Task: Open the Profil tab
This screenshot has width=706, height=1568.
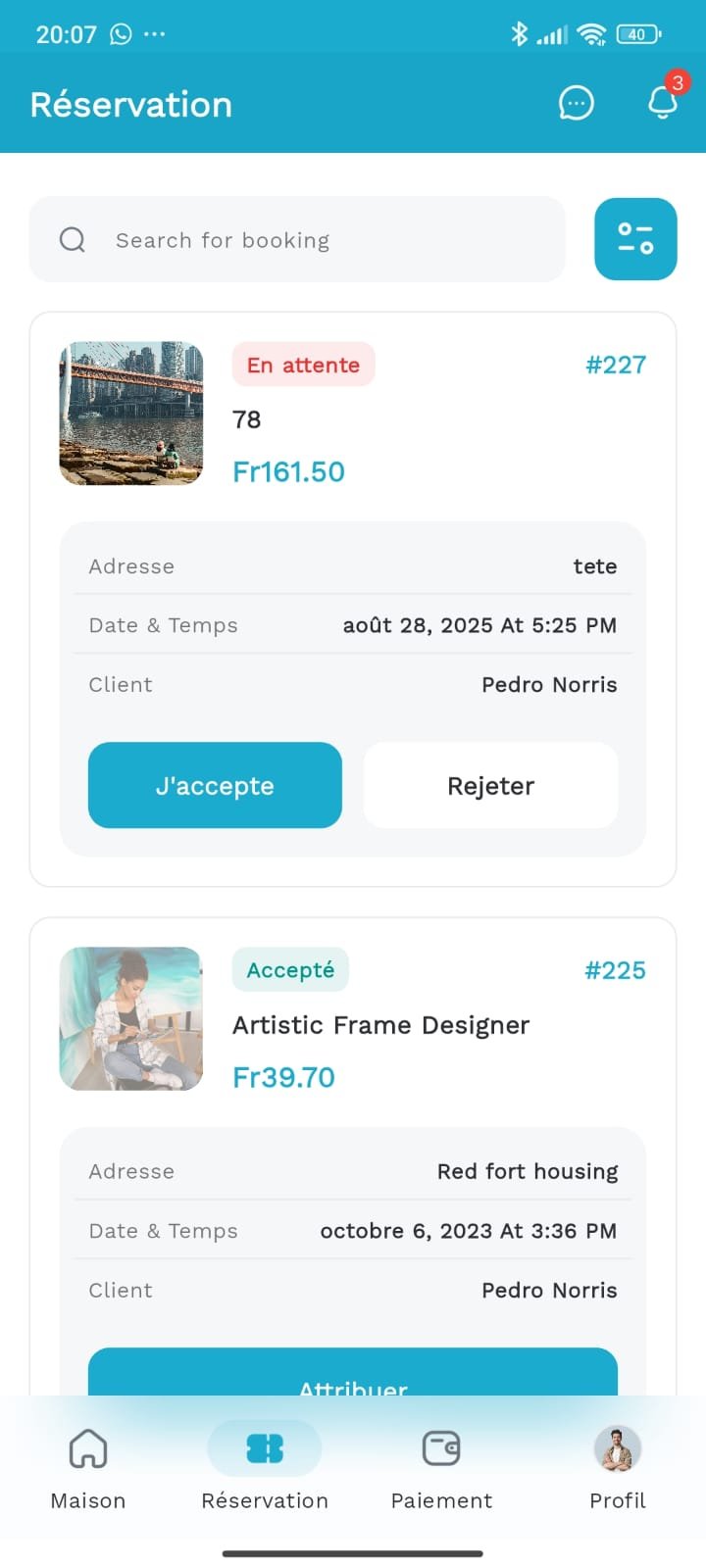Action: tap(618, 1467)
